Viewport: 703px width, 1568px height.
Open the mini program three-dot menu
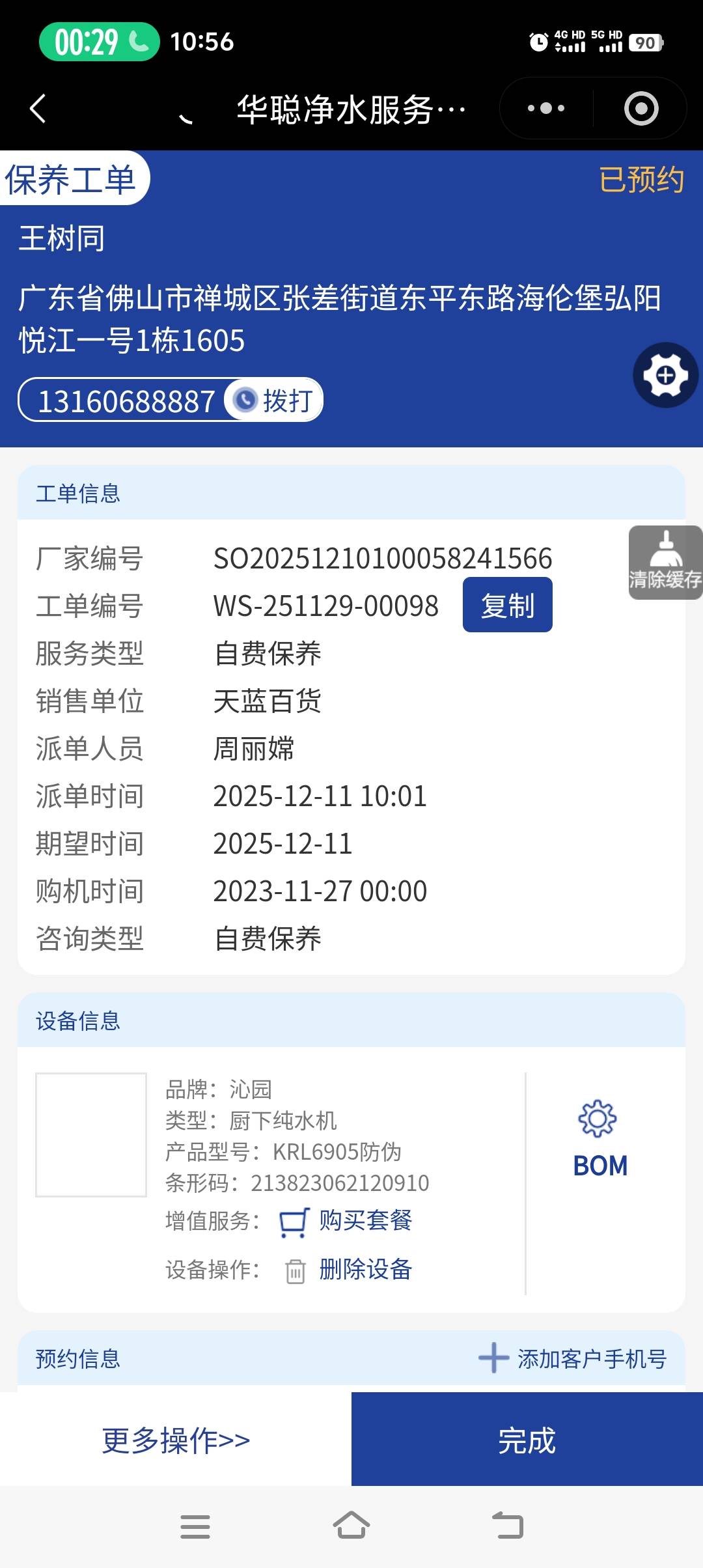(545, 108)
